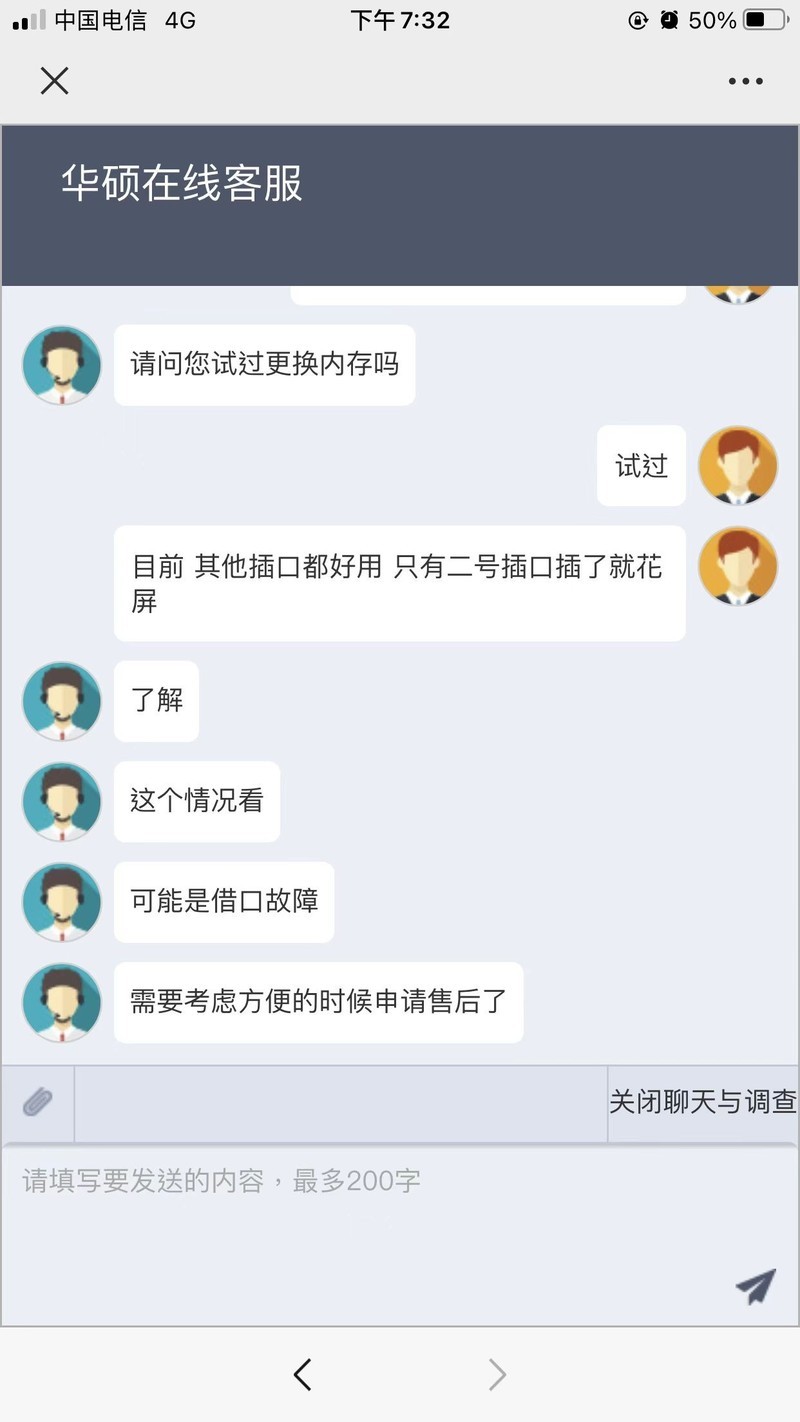This screenshot has width=800, height=1422.
Task: Tap the 关闭聊天与调查 button
Action: [x=703, y=1102]
